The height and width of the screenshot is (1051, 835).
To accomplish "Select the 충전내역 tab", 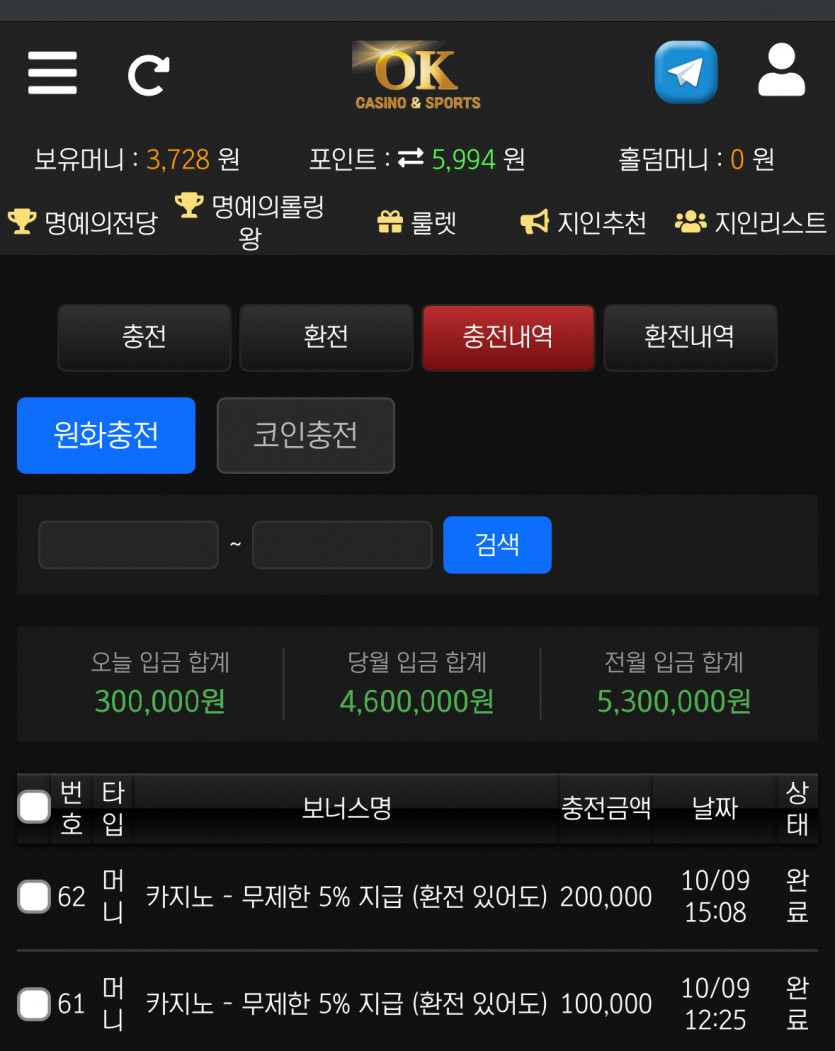I will (508, 337).
